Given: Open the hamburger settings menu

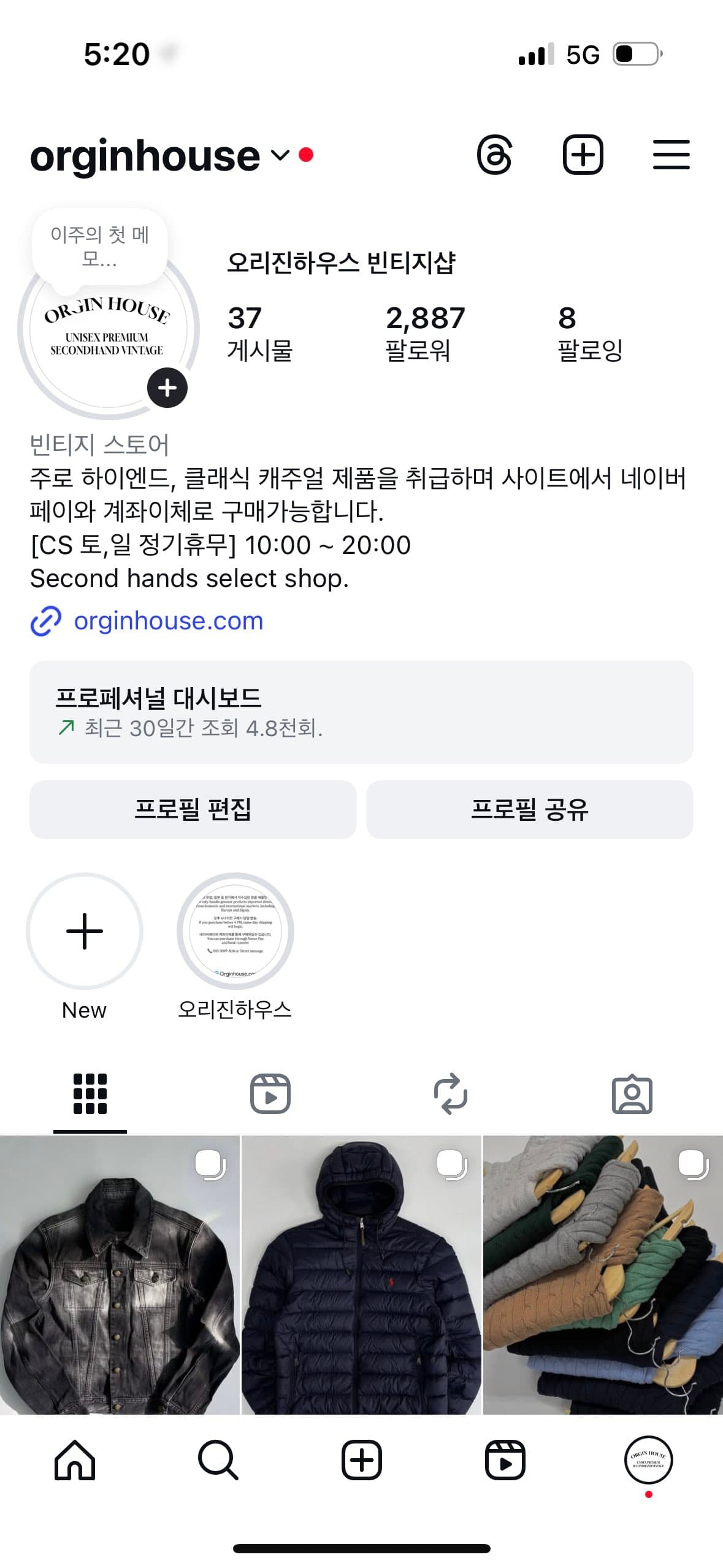Looking at the screenshot, I should pos(671,155).
